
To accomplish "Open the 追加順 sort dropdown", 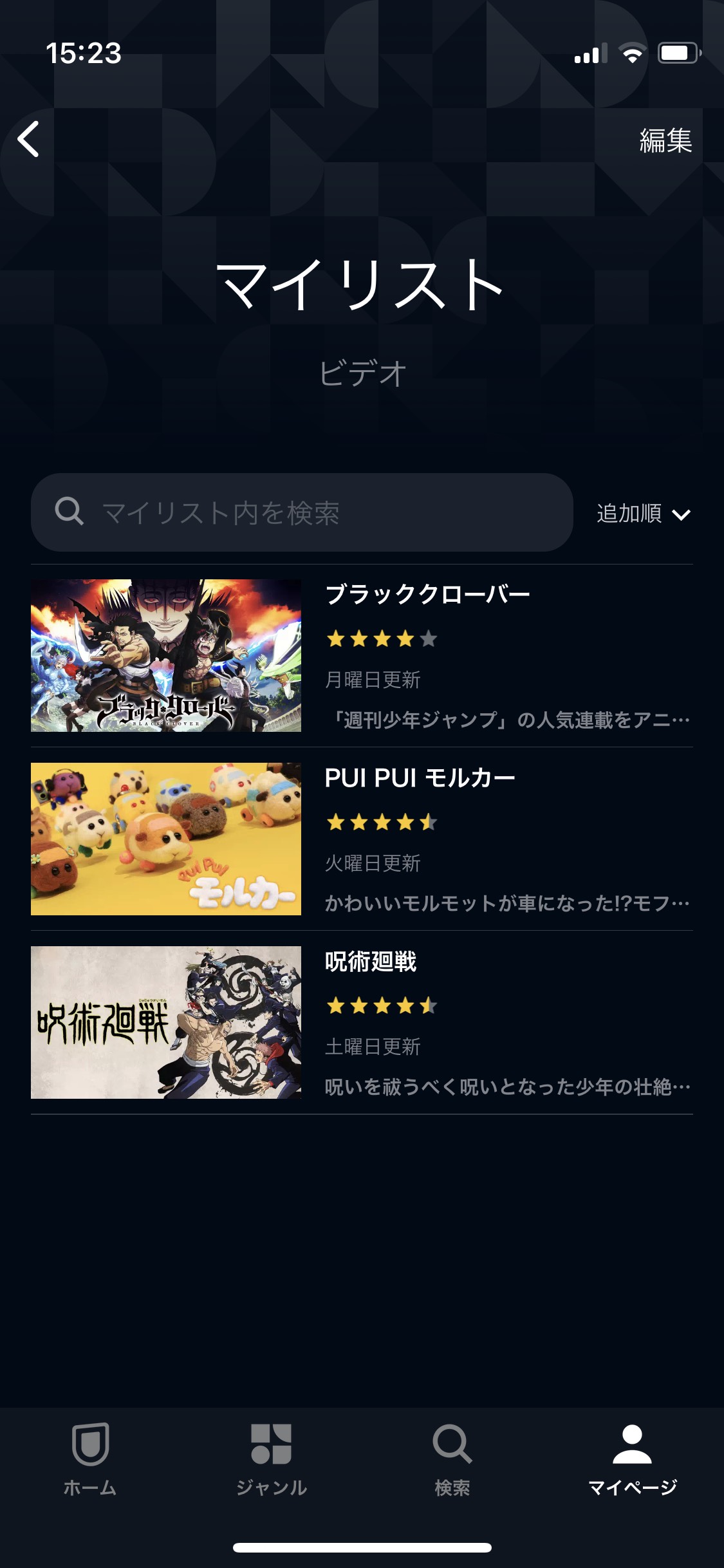I will (644, 514).
